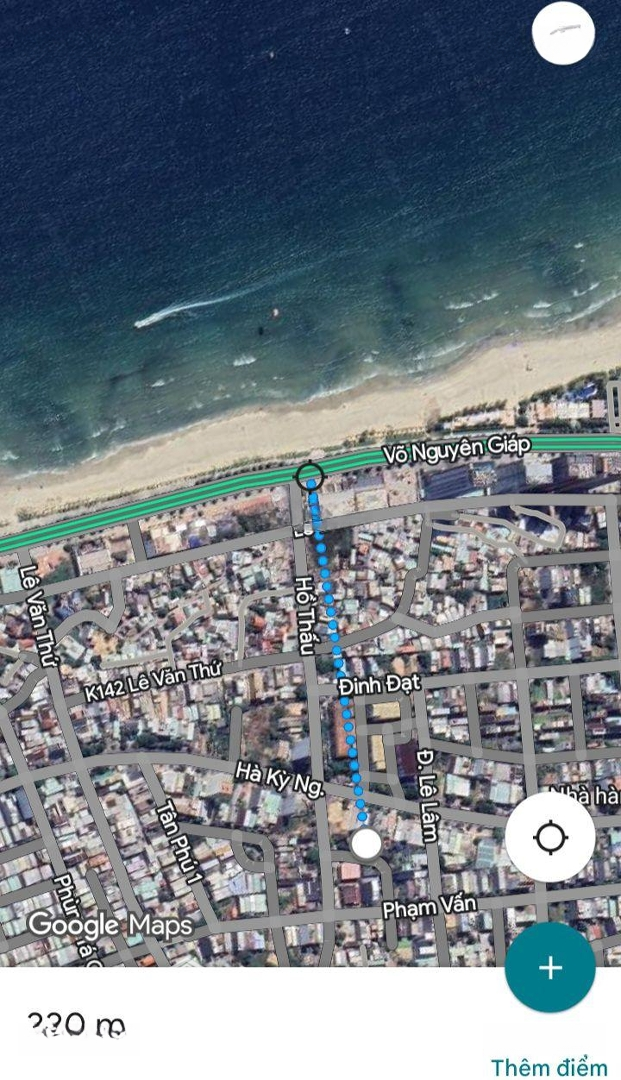Tap the plus button to add a point

pos(550,967)
